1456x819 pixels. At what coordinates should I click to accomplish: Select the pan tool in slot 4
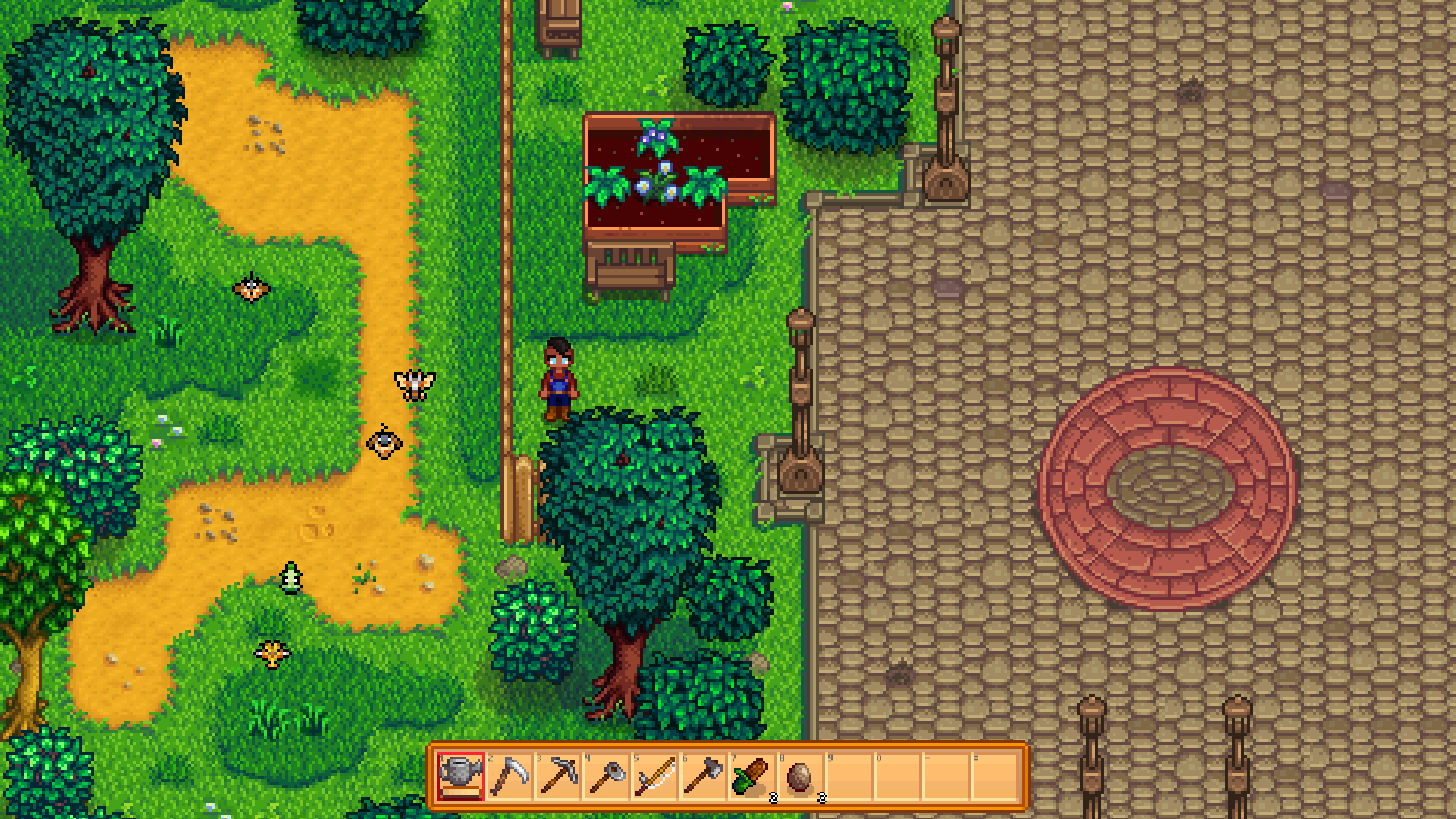point(606,776)
